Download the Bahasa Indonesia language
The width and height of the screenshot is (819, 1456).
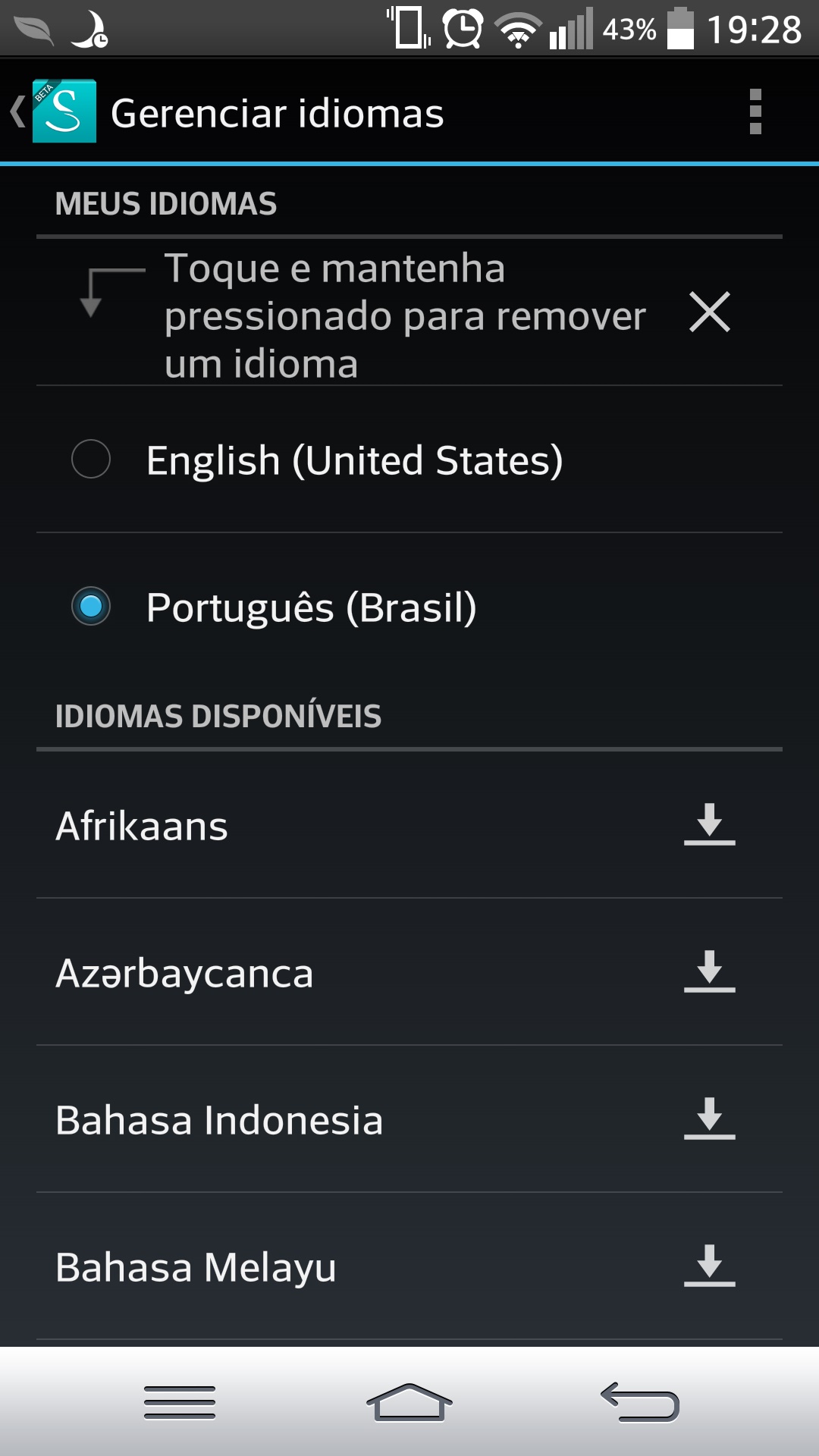tap(710, 1119)
